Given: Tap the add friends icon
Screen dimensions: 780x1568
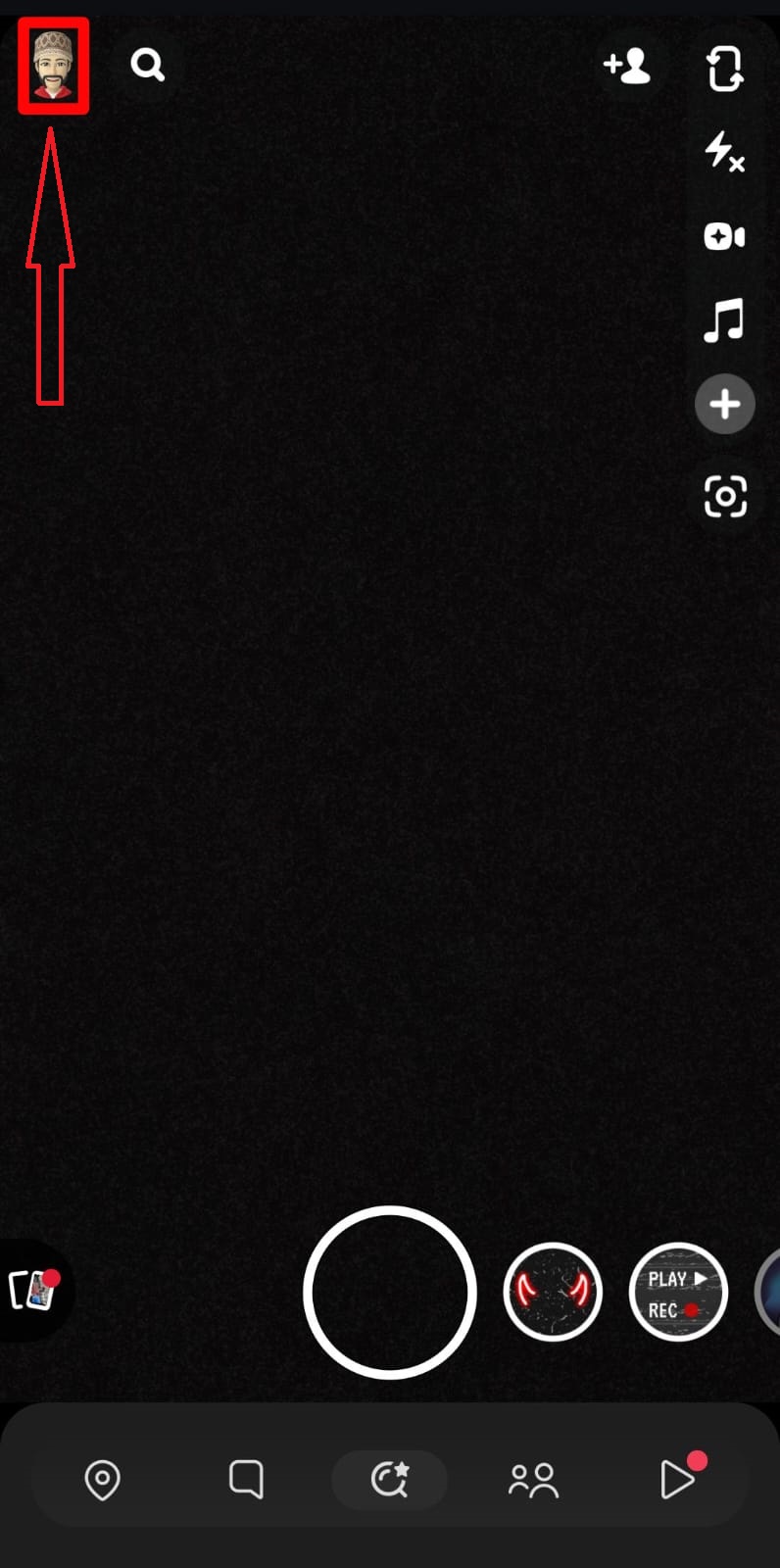Looking at the screenshot, I should pos(627,66).
